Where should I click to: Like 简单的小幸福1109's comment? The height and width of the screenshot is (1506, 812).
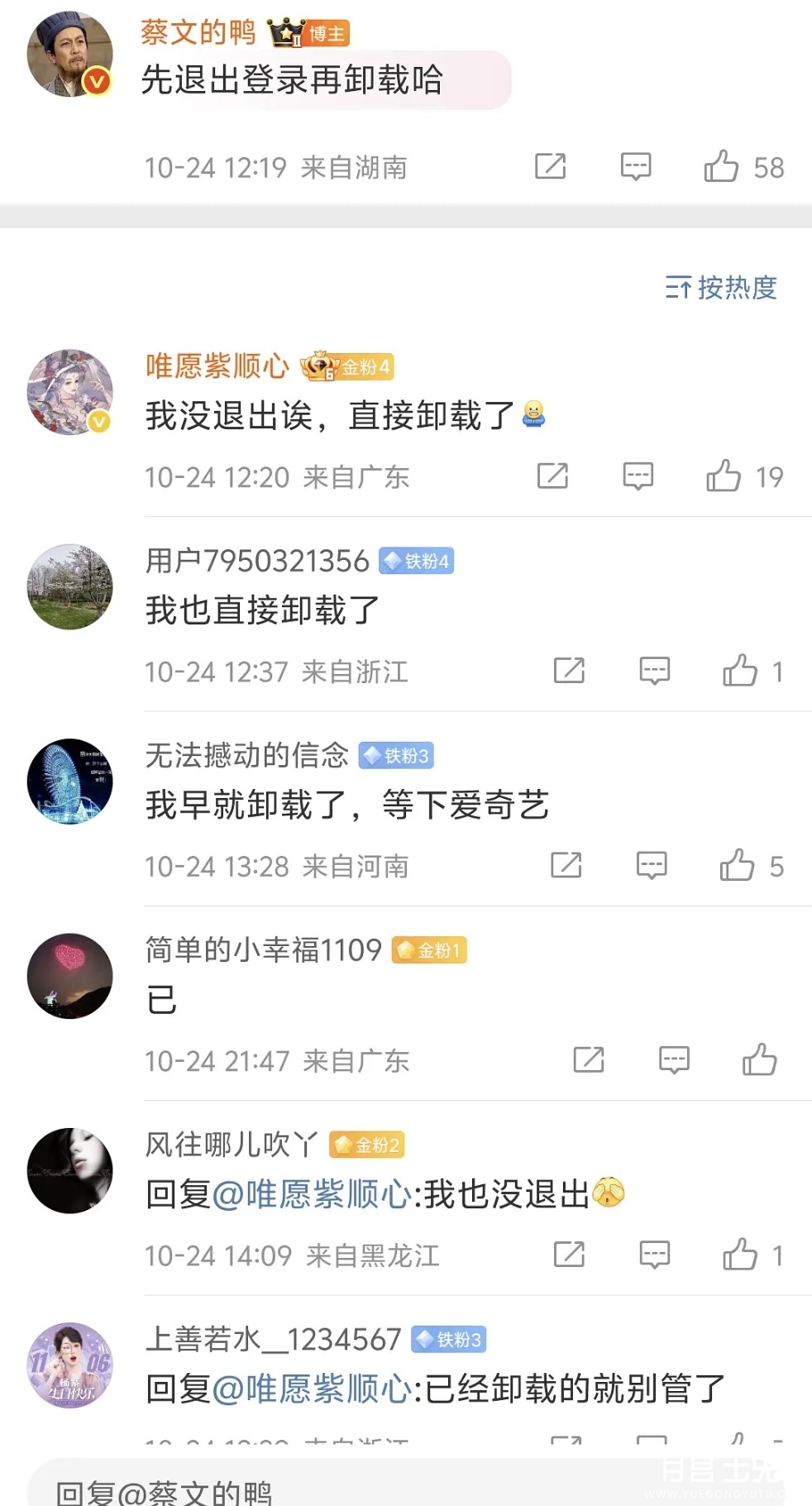click(759, 1060)
